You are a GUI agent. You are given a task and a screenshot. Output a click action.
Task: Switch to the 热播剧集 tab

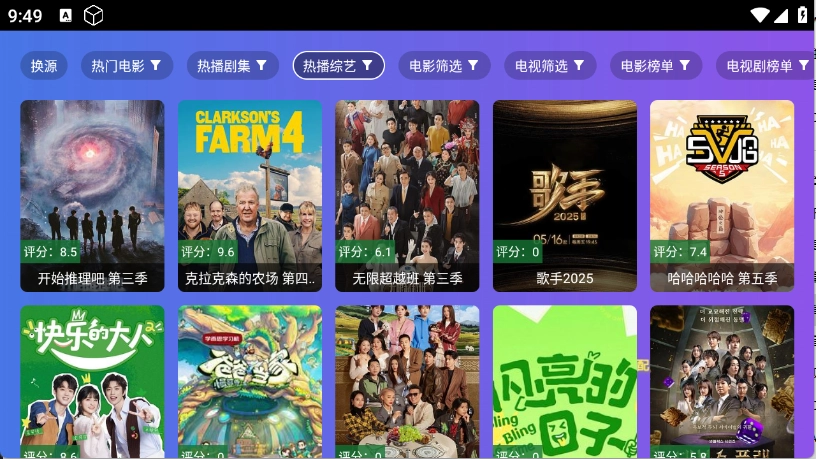232,66
